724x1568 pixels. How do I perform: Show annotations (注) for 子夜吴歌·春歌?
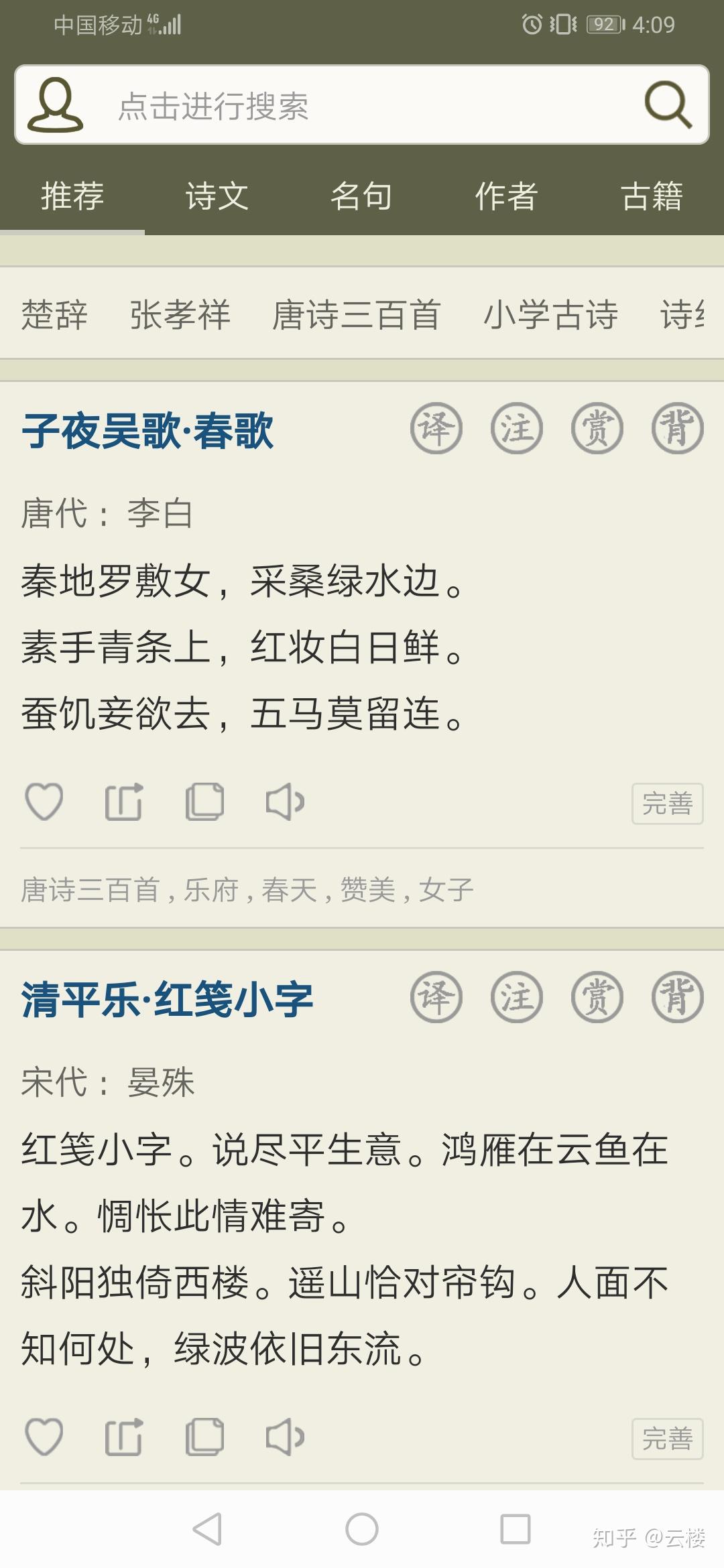517,429
